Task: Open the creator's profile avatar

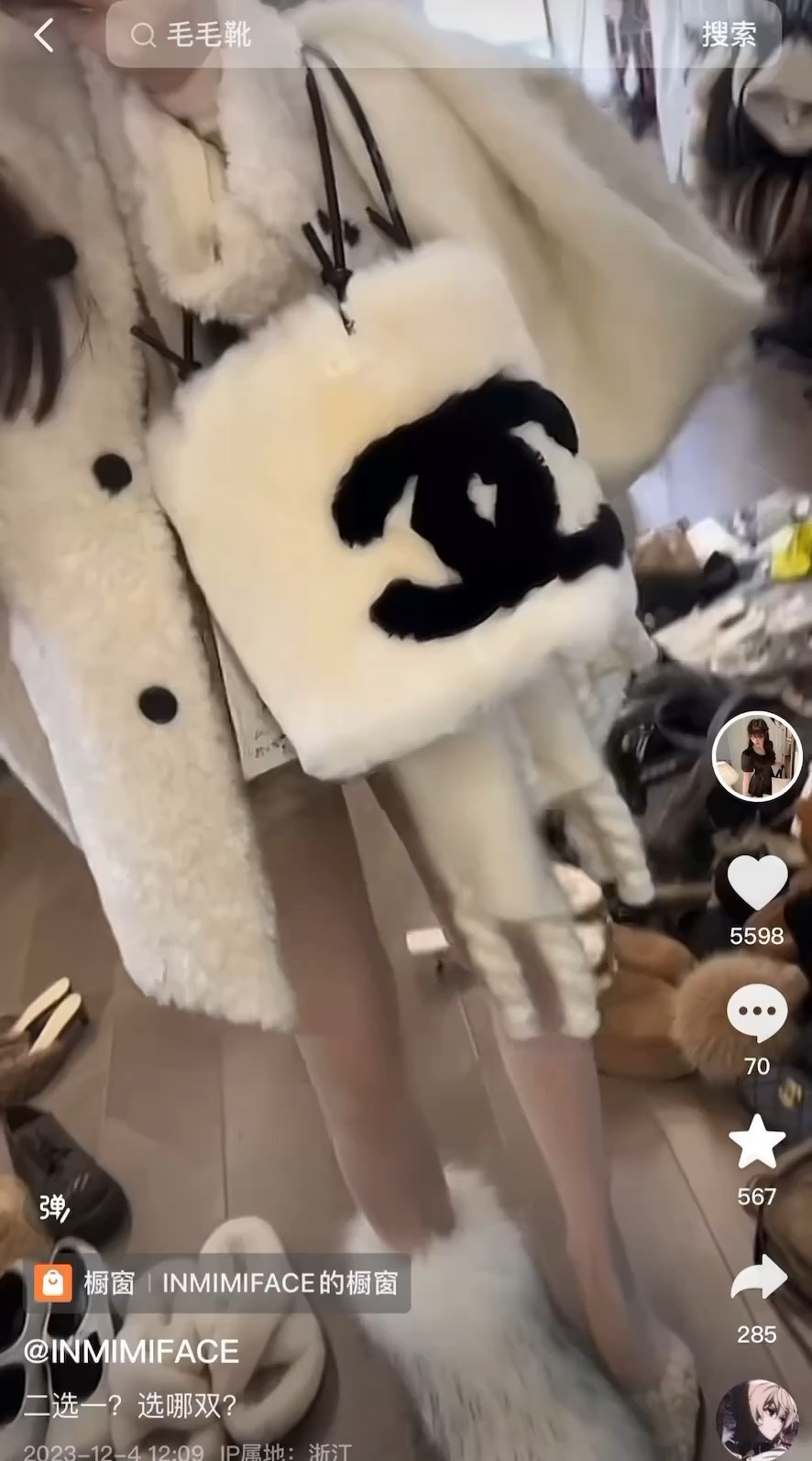Action: click(x=757, y=756)
